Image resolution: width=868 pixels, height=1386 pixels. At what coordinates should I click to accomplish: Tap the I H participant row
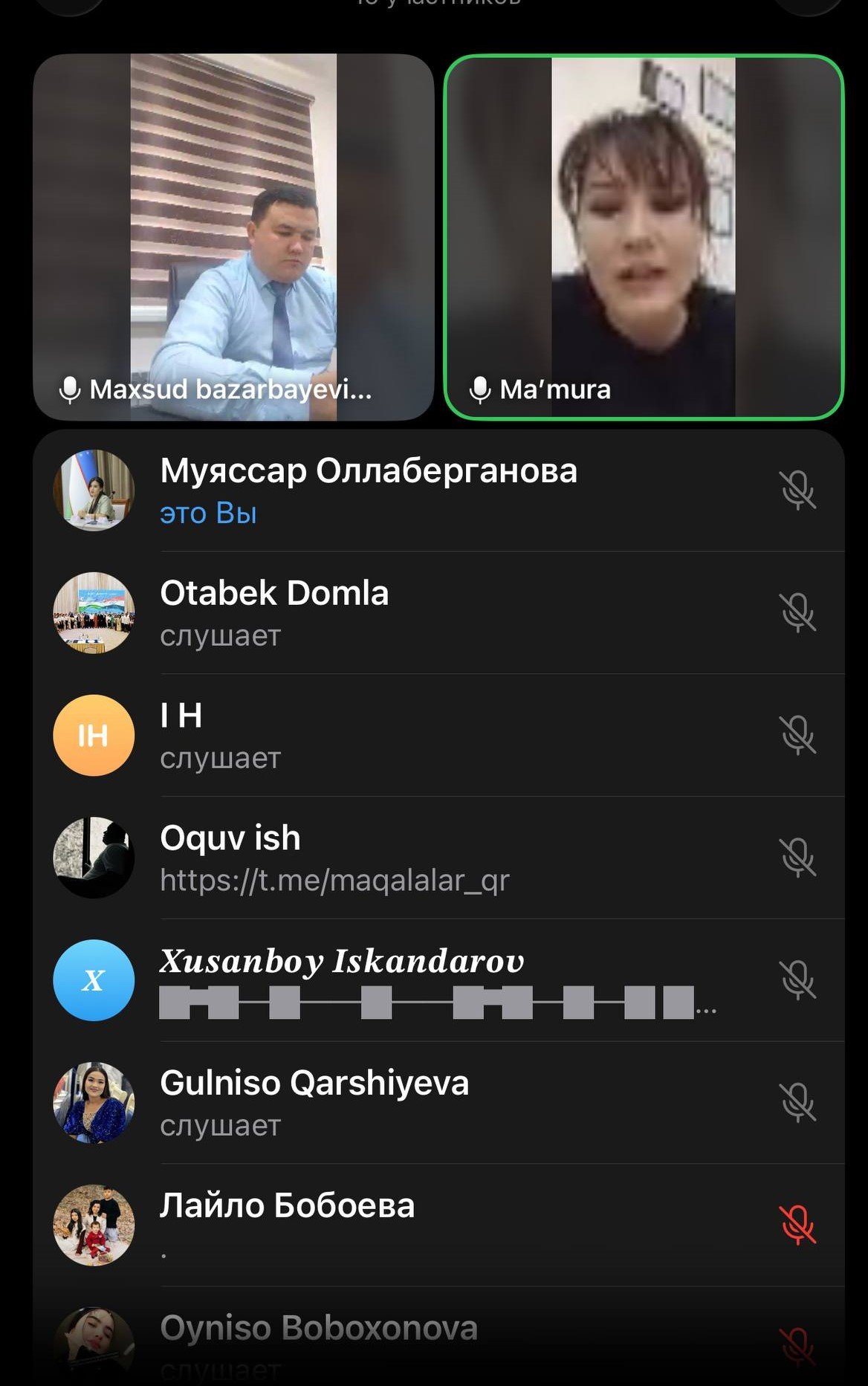(x=438, y=735)
